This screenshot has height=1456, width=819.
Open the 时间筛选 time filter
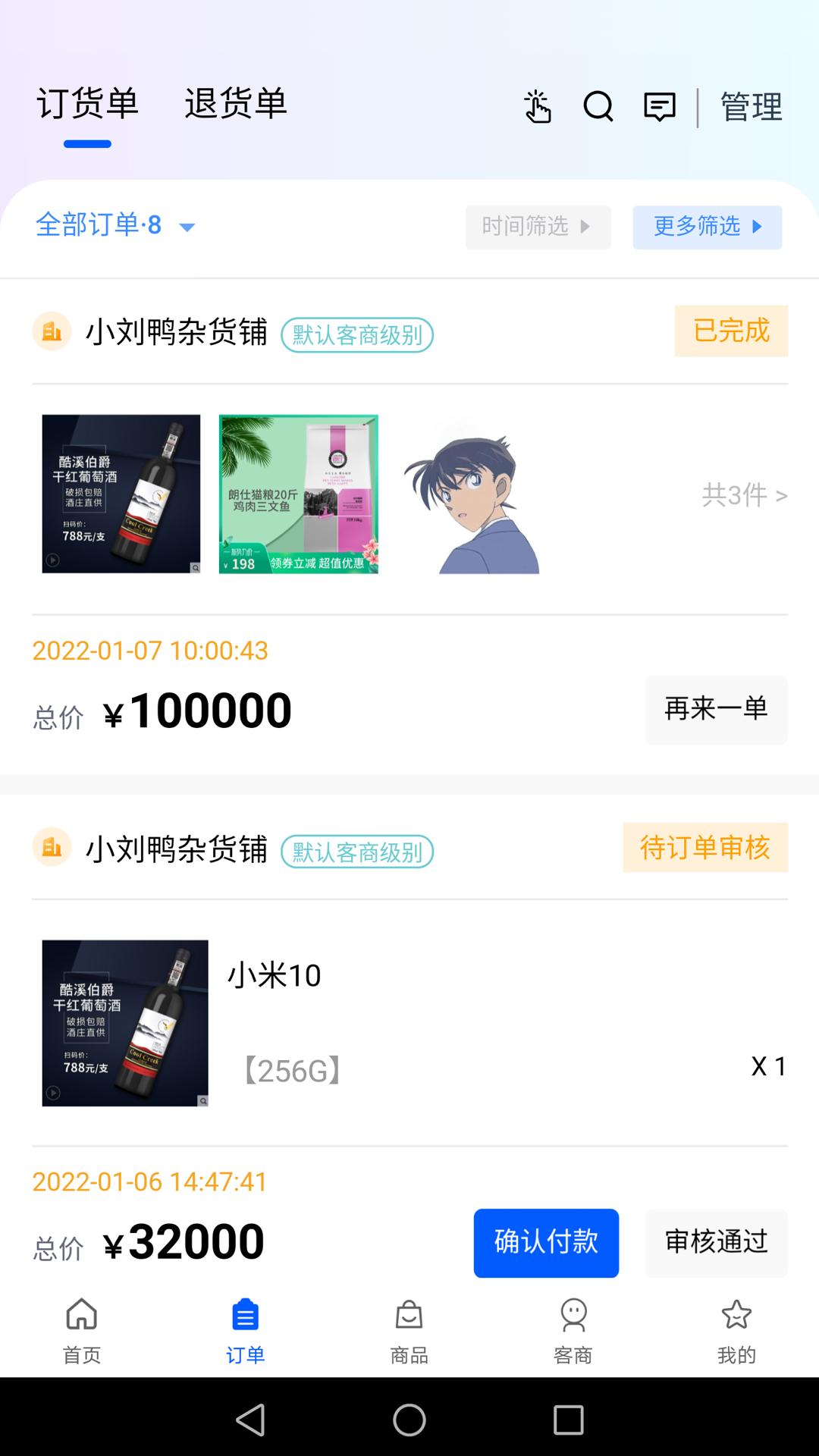pos(538,227)
